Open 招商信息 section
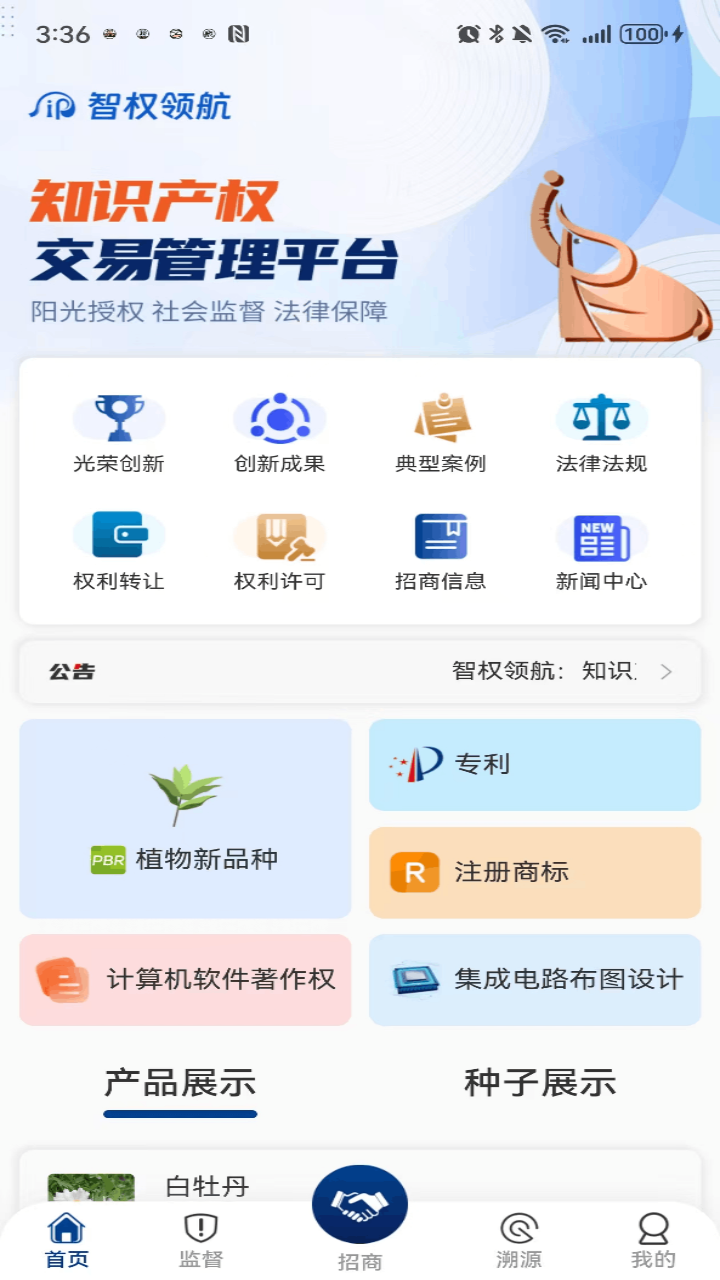This screenshot has width=720, height=1280. 440,550
